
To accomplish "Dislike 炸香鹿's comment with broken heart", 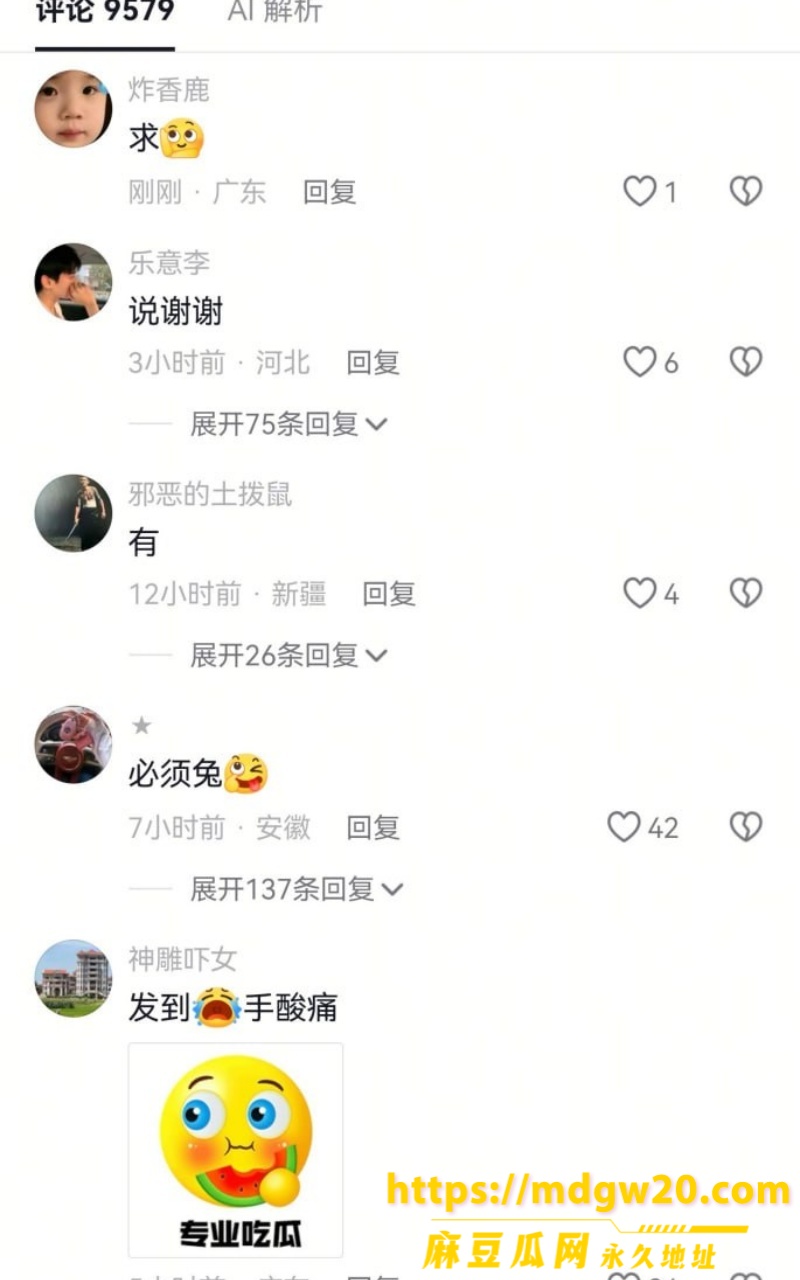I will coord(746,191).
